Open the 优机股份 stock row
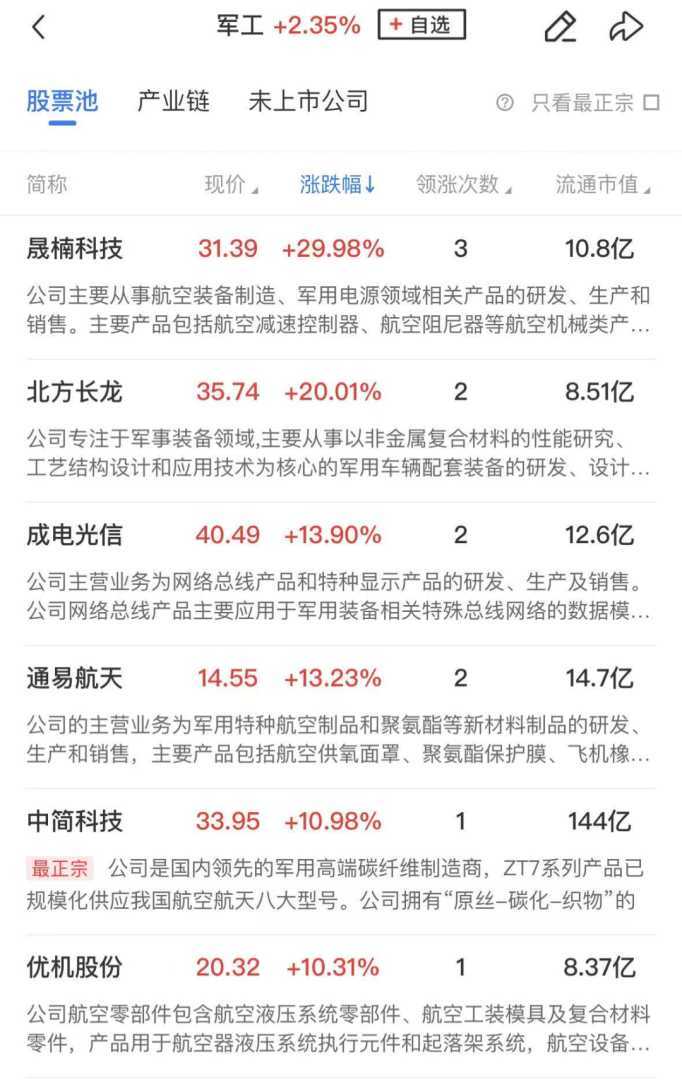 75,967
